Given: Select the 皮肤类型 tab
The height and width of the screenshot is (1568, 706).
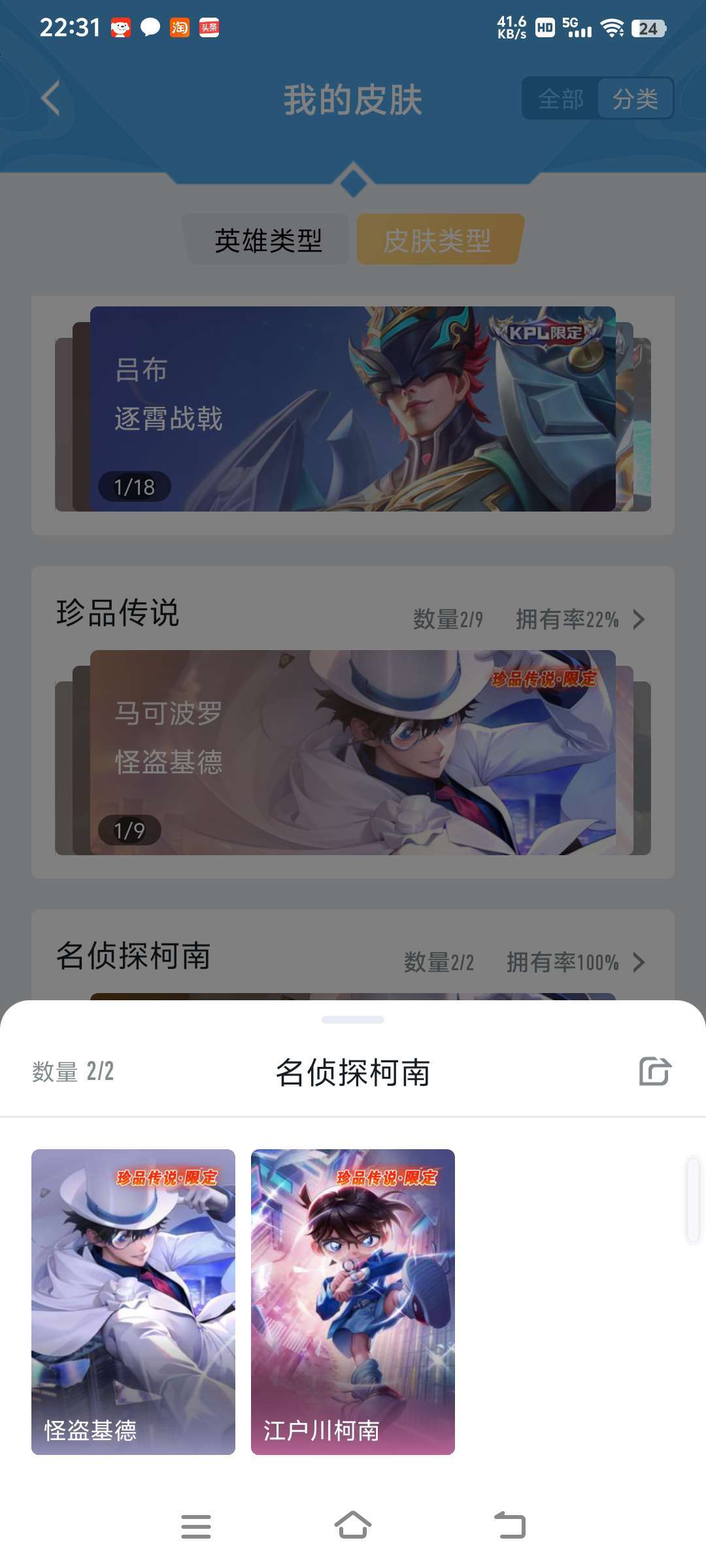Looking at the screenshot, I should (x=438, y=240).
